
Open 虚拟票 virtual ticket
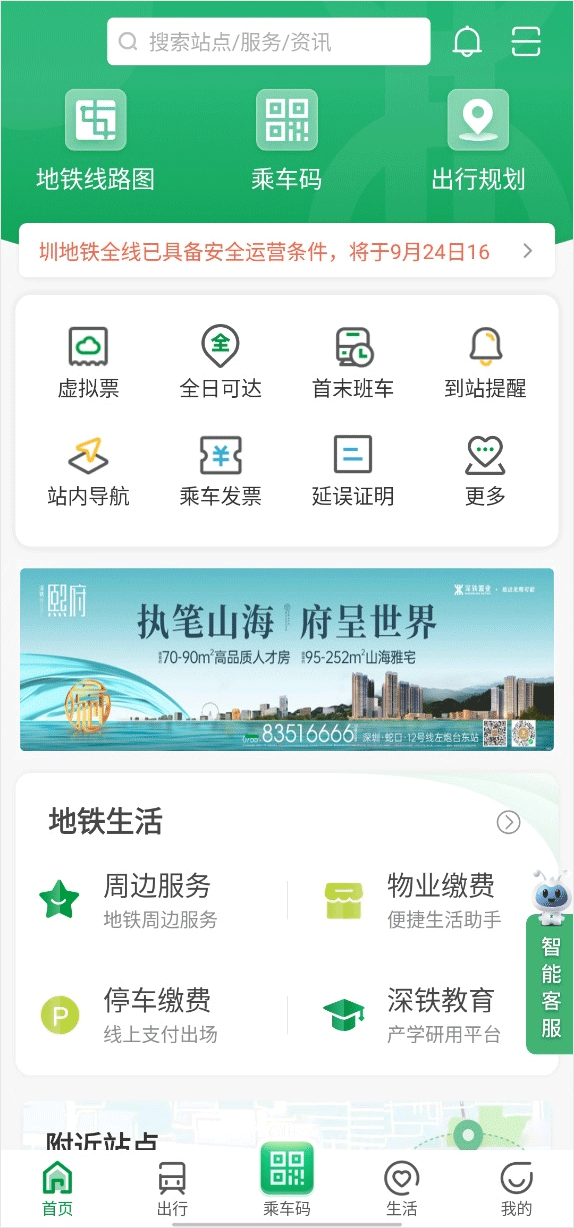[88, 363]
